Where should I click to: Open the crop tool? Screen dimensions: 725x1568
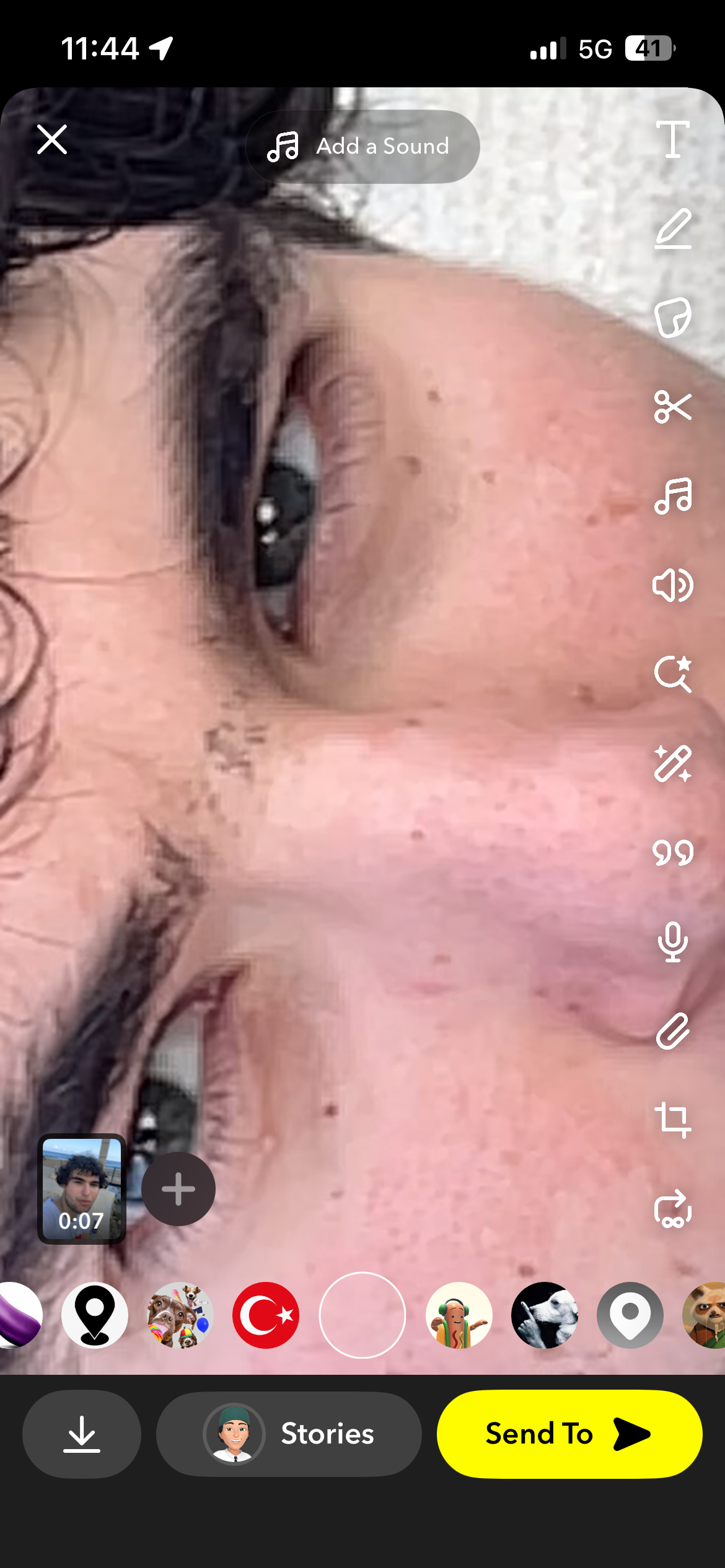(673, 1120)
